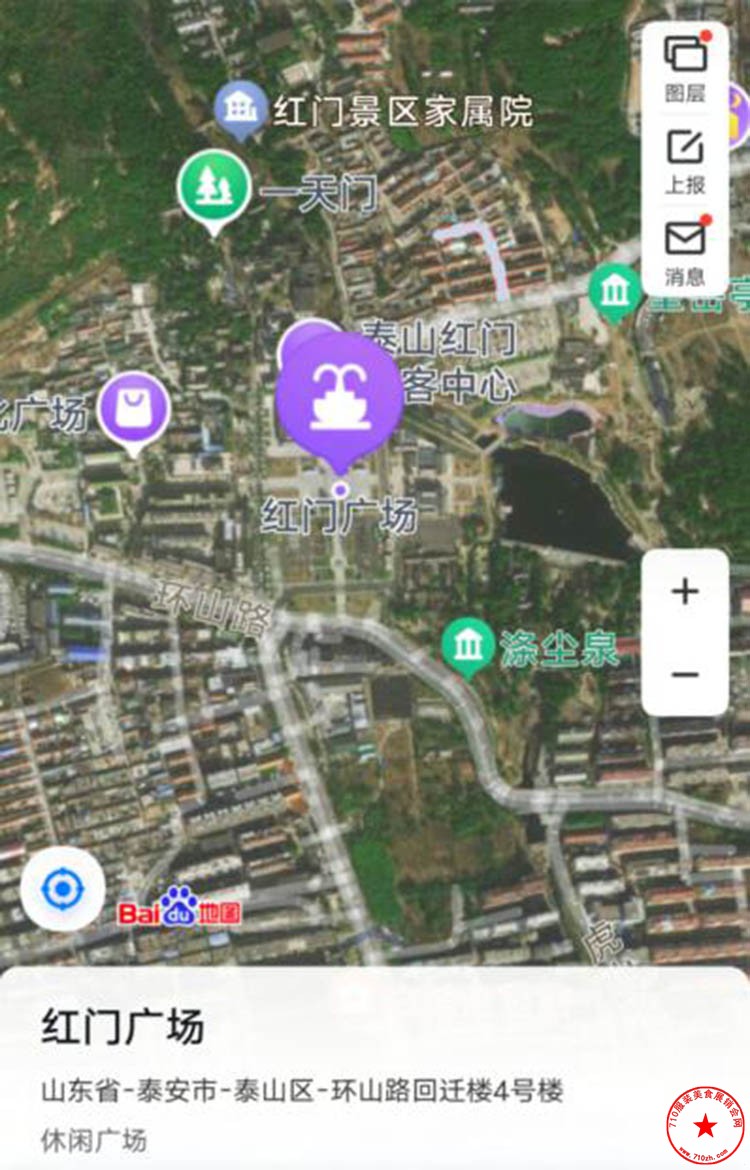This screenshot has width=750, height=1170.
Task: Select the 红门景区家属院 marker
Action: (x=241, y=108)
